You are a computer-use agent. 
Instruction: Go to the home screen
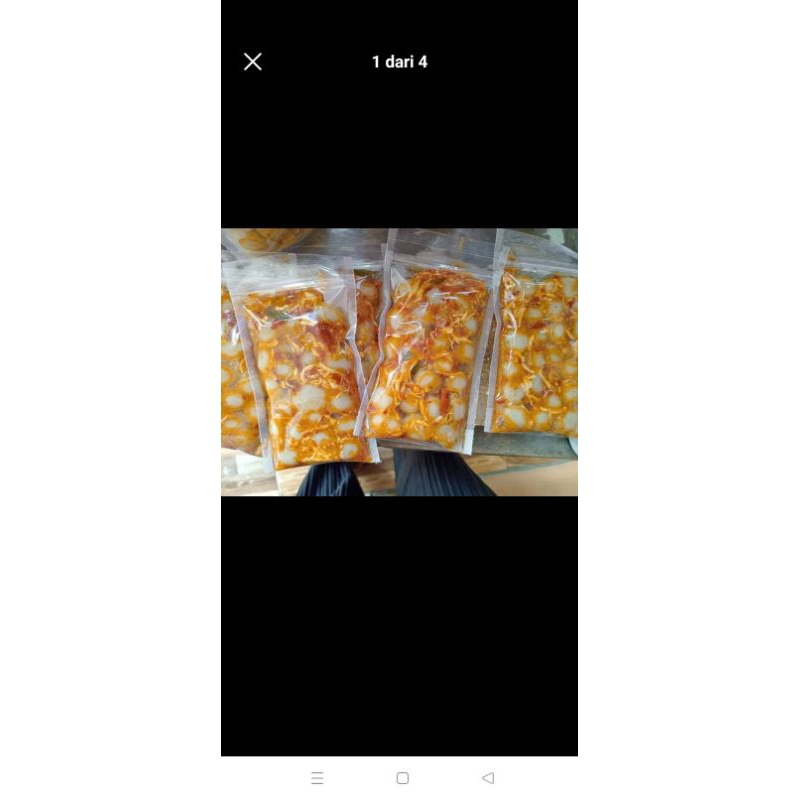pyautogui.click(x=402, y=778)
